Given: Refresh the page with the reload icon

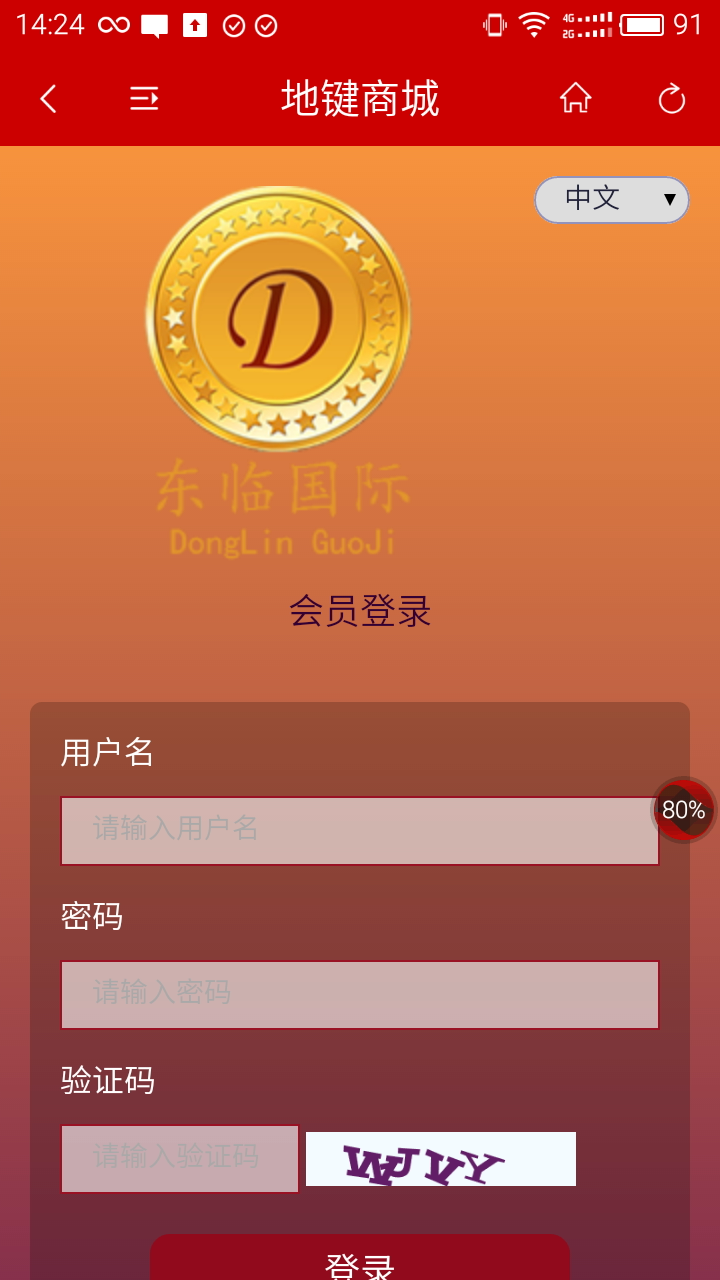Looking at the screenshot, I should [x=671, y=99].
